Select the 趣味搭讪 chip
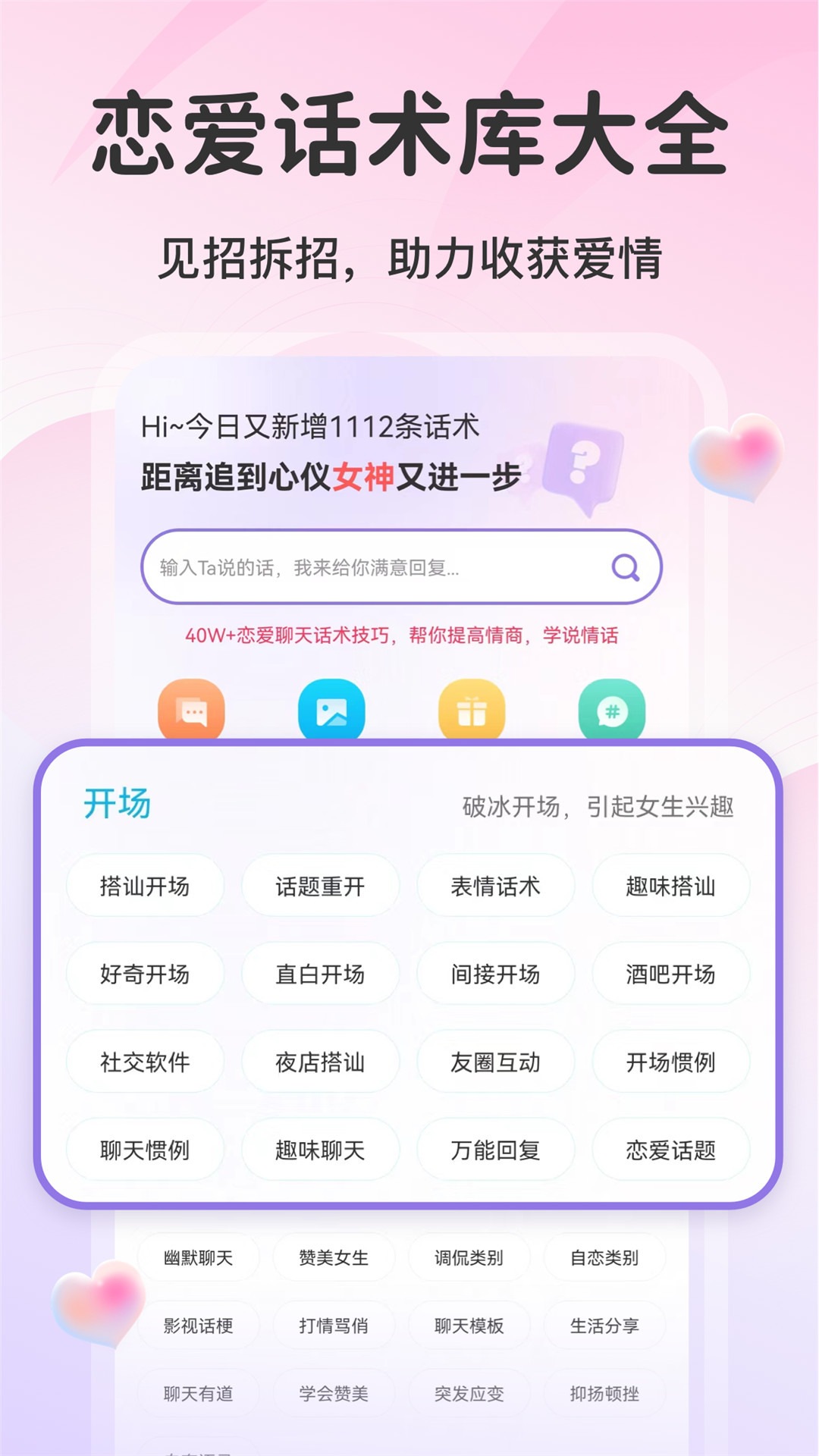819x1456 pixels. 670,886
